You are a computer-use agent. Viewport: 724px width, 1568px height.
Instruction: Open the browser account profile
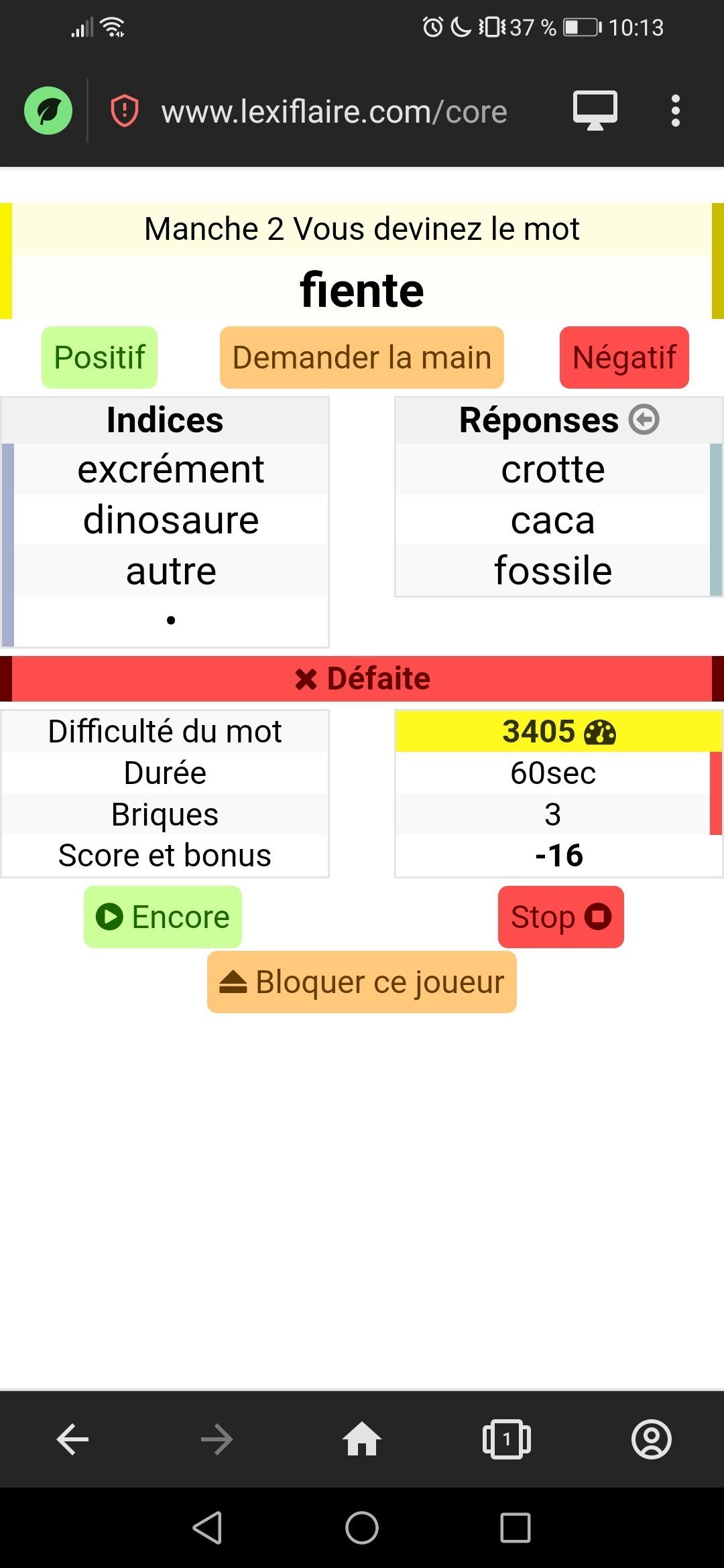(651, 1439)
